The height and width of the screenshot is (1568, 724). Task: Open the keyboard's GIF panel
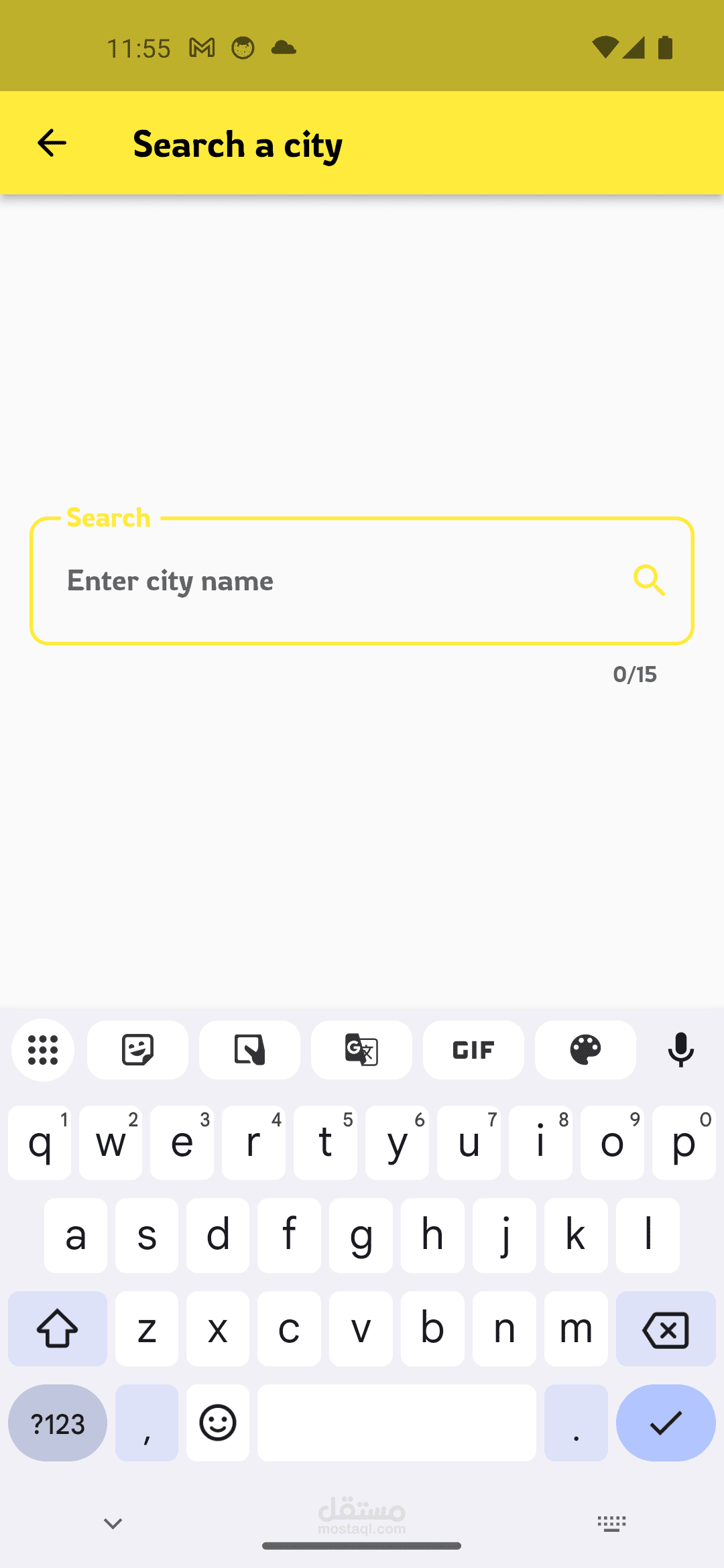click(473, 1050)
